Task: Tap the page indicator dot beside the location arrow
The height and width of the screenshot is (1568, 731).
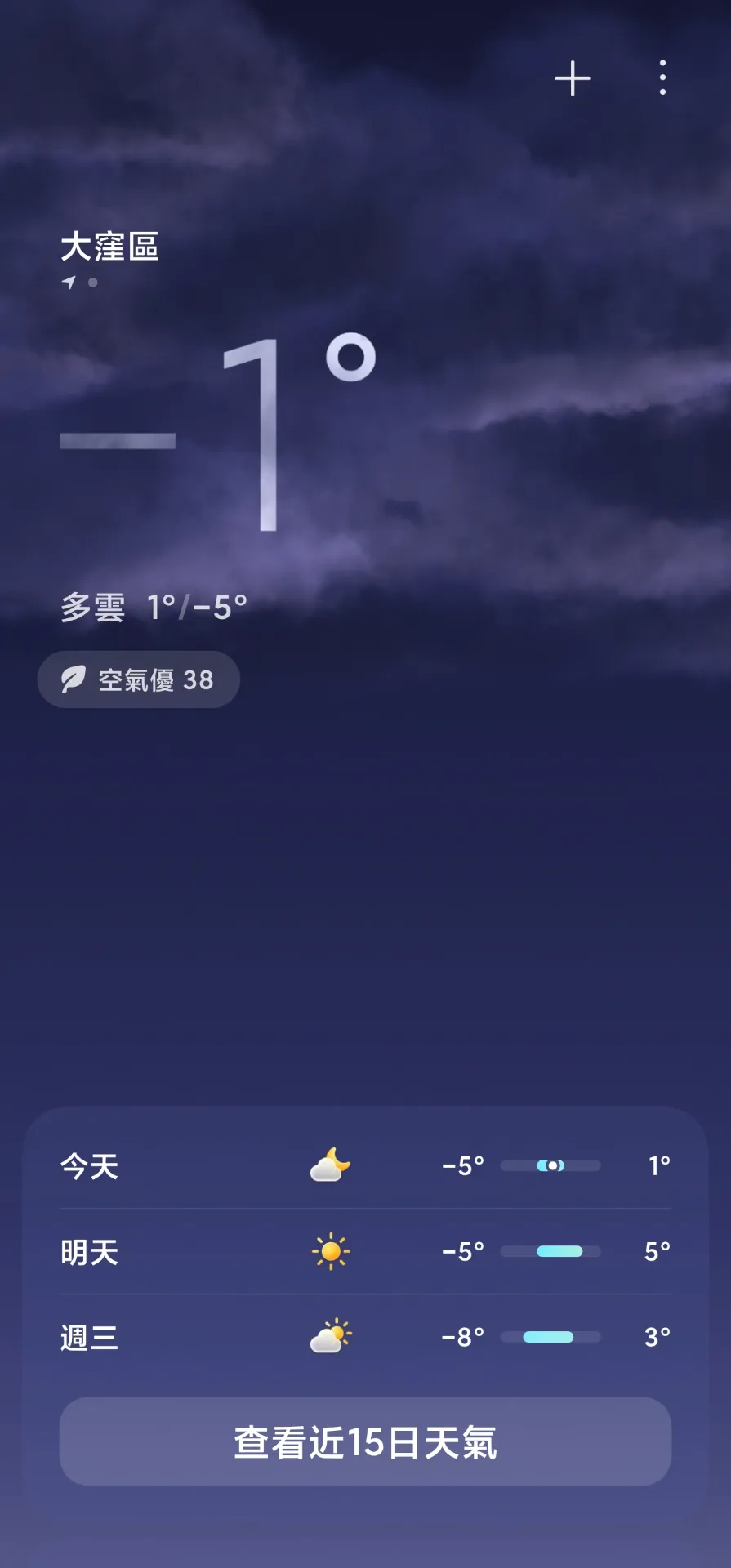Action: point(92,283)
